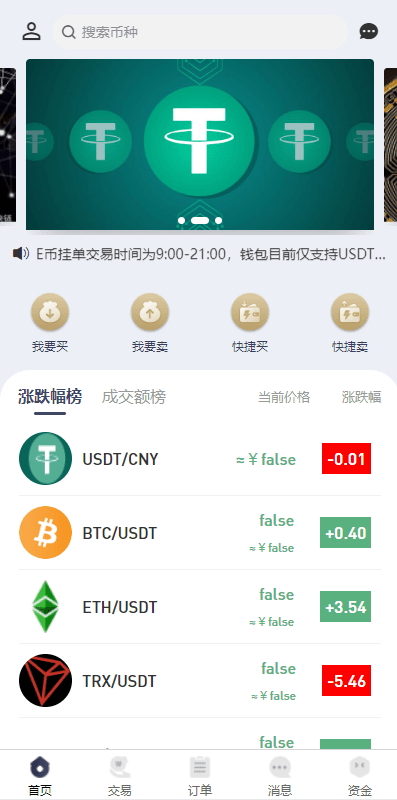Open the 消息 tab
Screen dimensions: 397x800
280,776
